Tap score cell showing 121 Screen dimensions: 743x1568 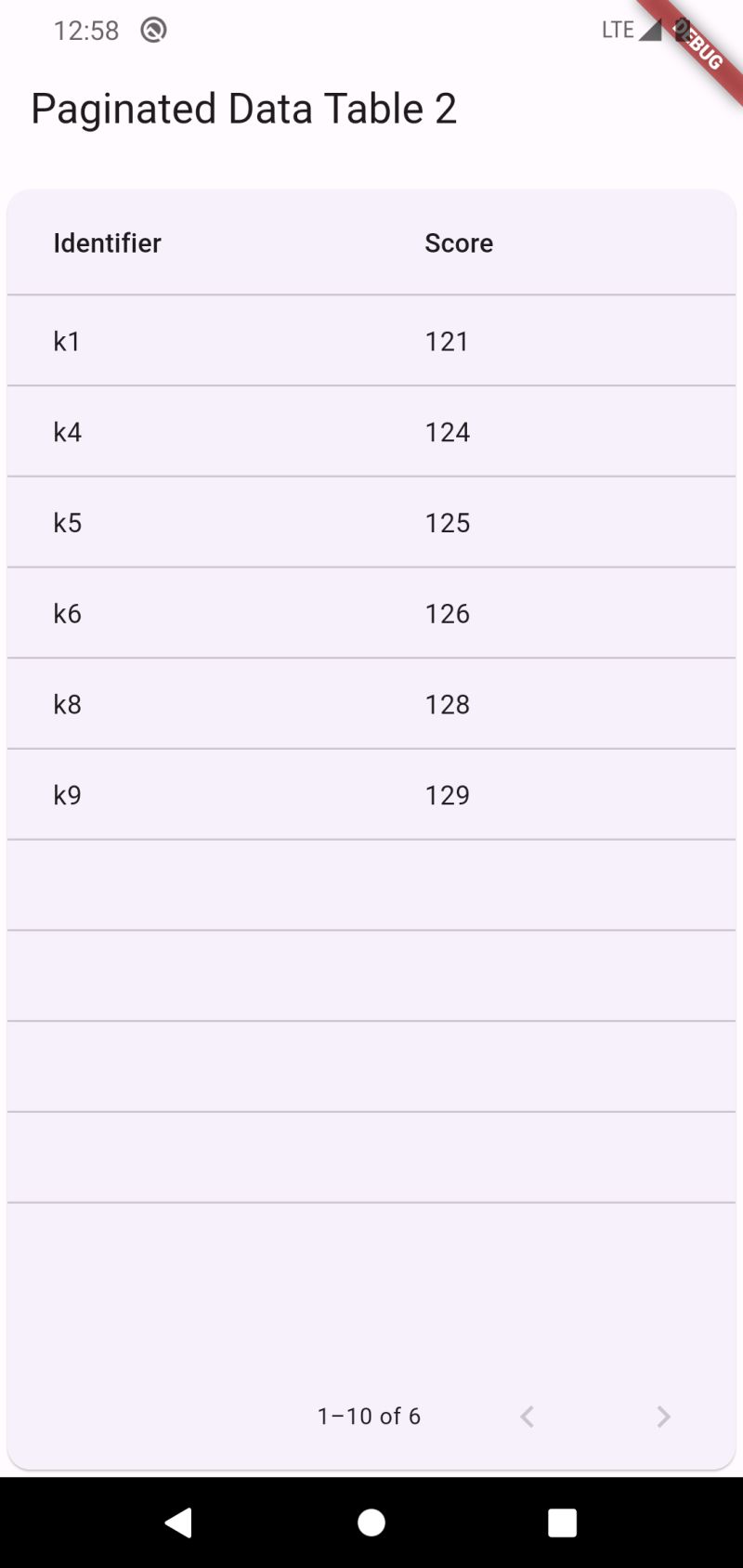click(447, 341)
